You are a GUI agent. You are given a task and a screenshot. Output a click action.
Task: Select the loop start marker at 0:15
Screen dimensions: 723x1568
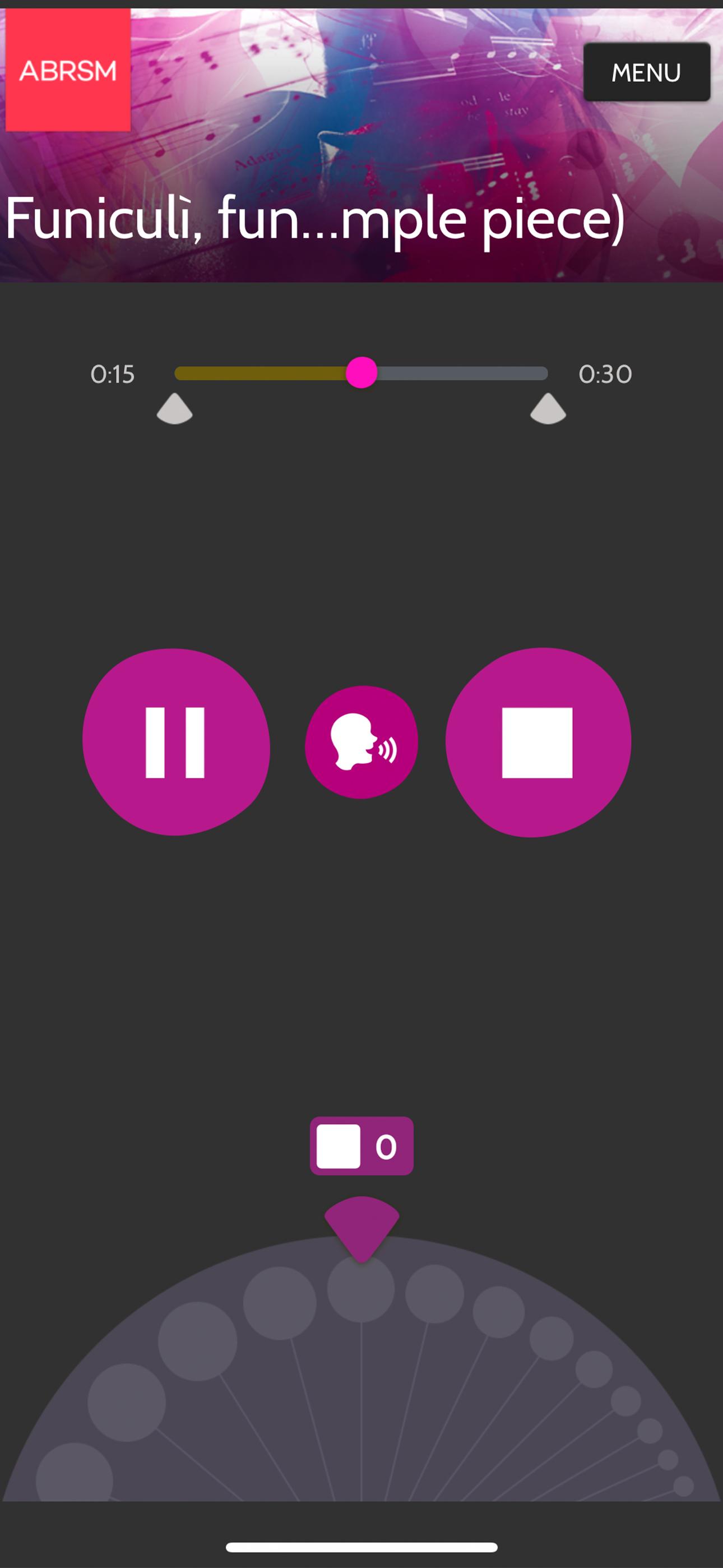pos(175,409)
